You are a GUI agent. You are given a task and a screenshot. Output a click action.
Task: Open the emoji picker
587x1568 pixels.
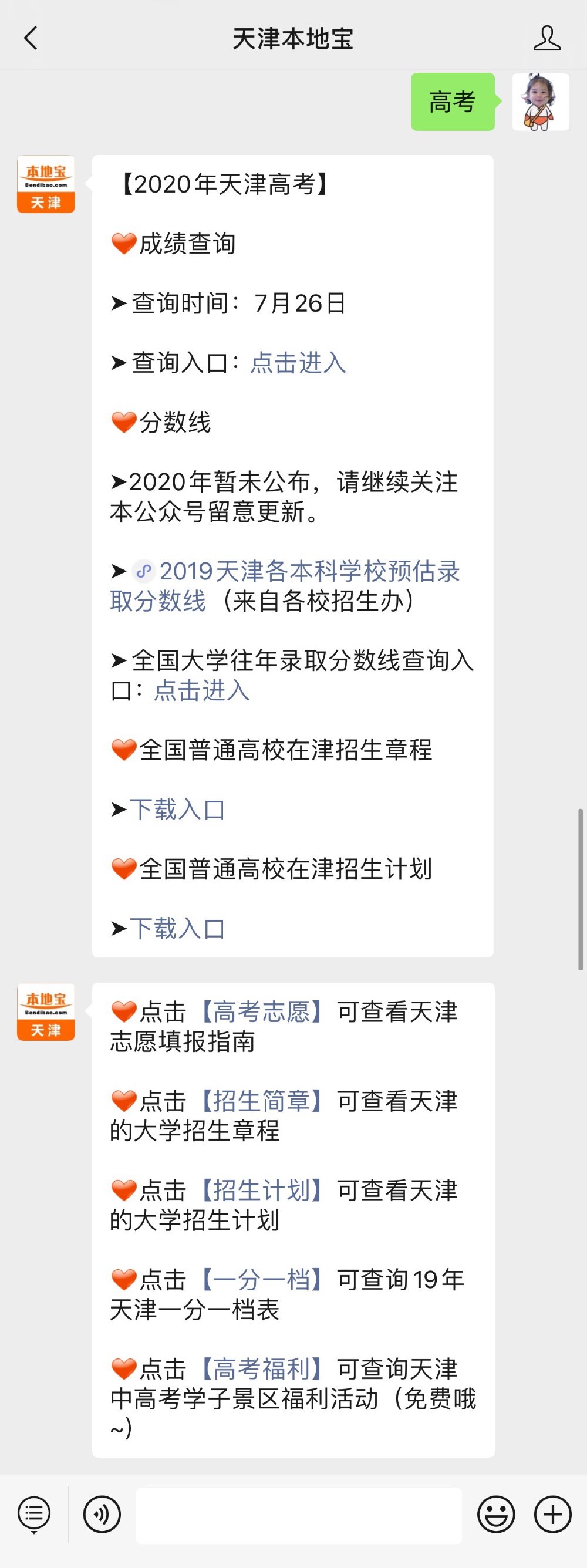click(495, 1515)
